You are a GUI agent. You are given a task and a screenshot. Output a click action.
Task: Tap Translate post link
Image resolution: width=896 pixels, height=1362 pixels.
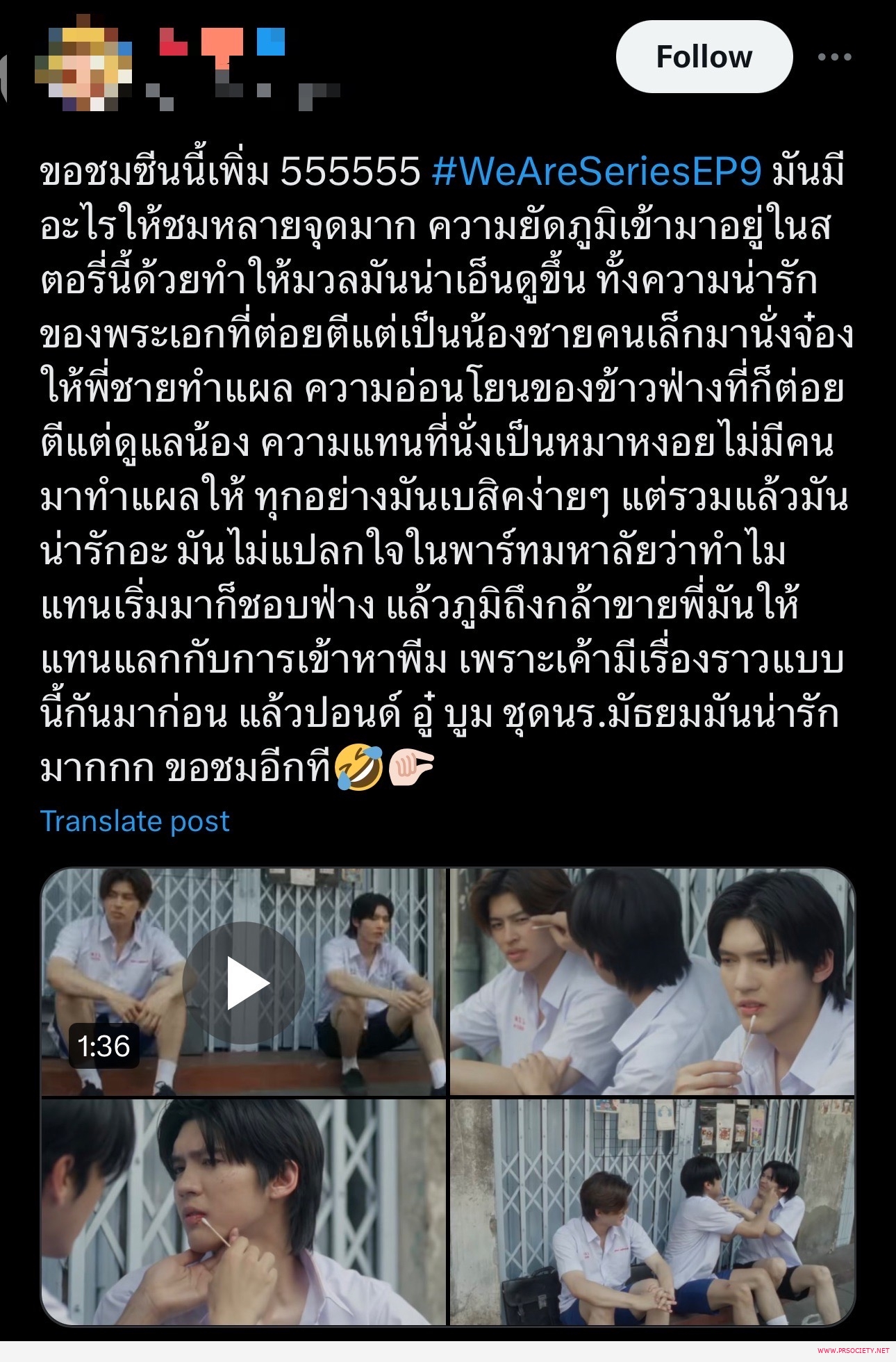click(x=135, y=821)
